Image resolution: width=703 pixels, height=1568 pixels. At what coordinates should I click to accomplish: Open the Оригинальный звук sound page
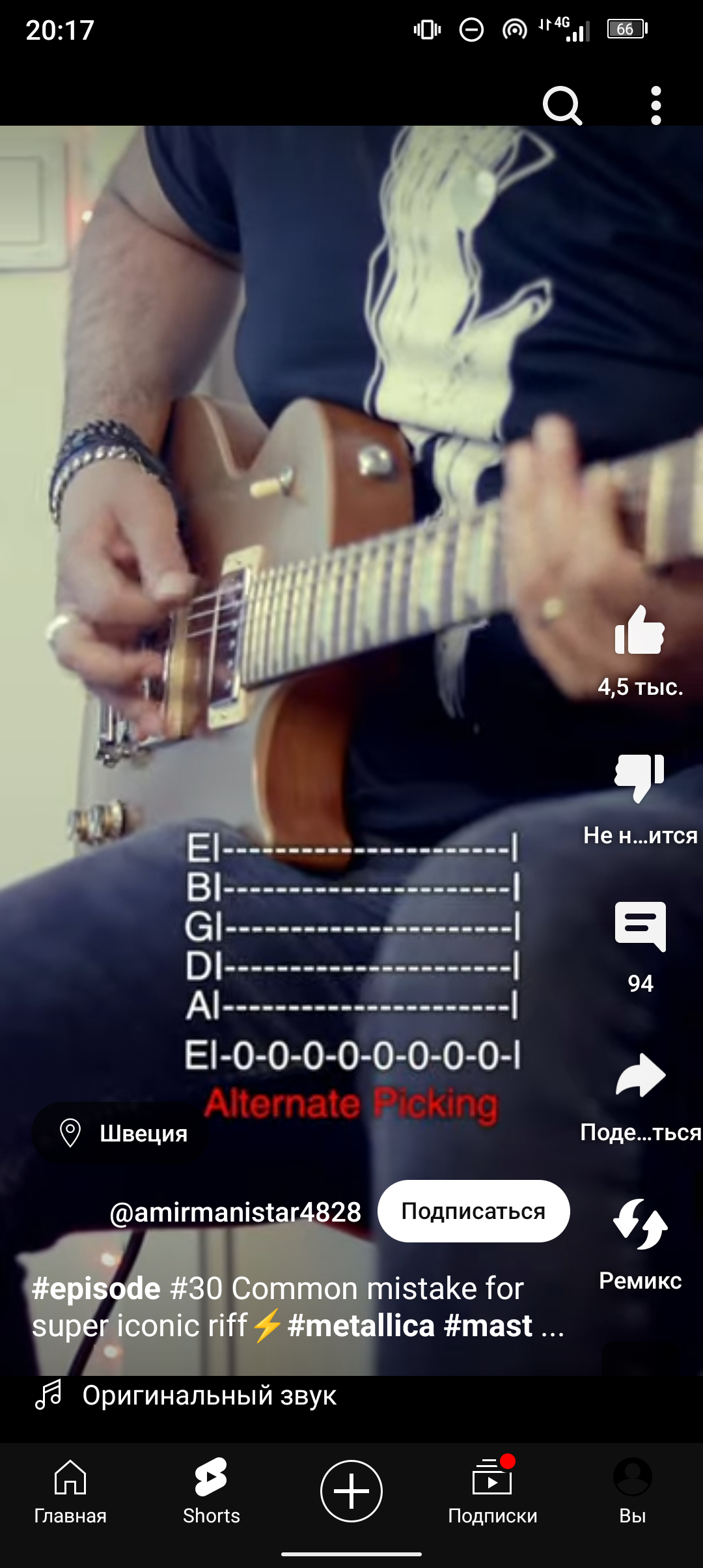[209, 1395]
